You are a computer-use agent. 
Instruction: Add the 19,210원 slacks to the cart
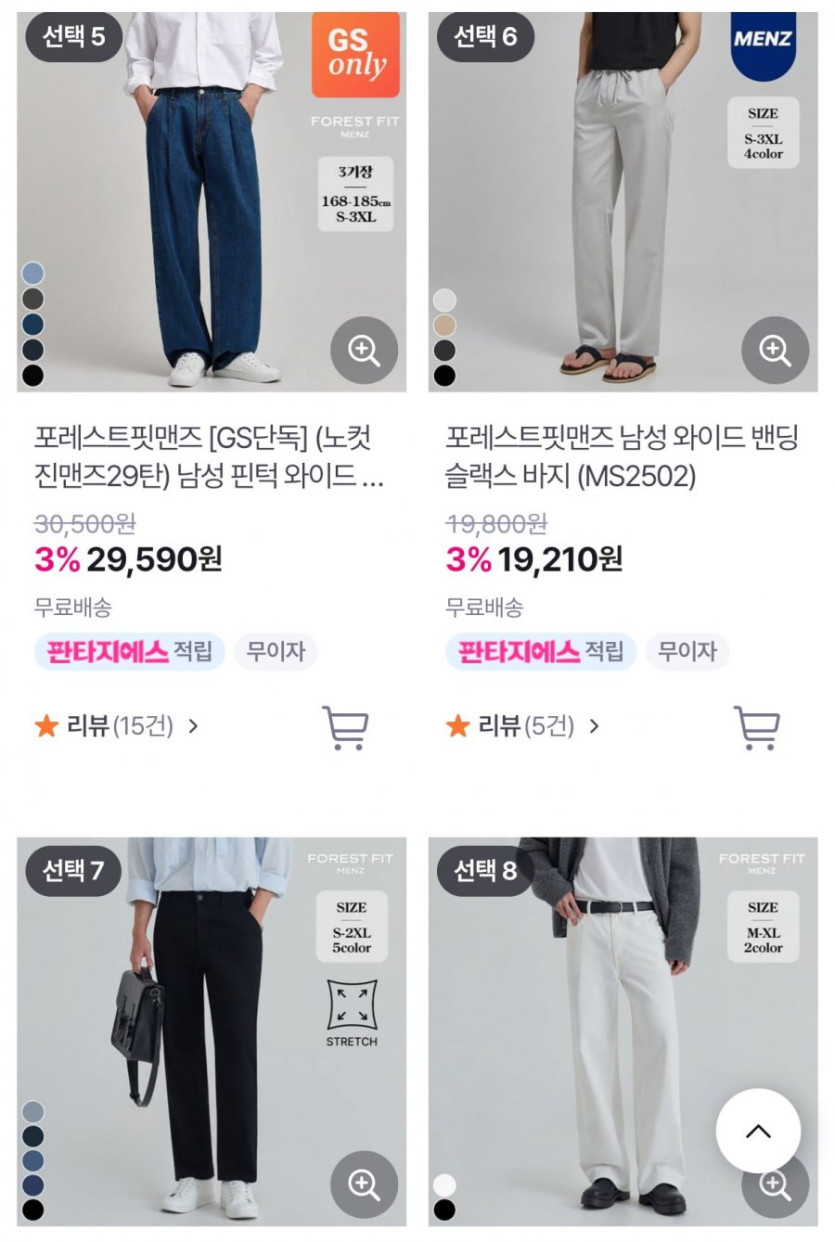tap(757, 727)
